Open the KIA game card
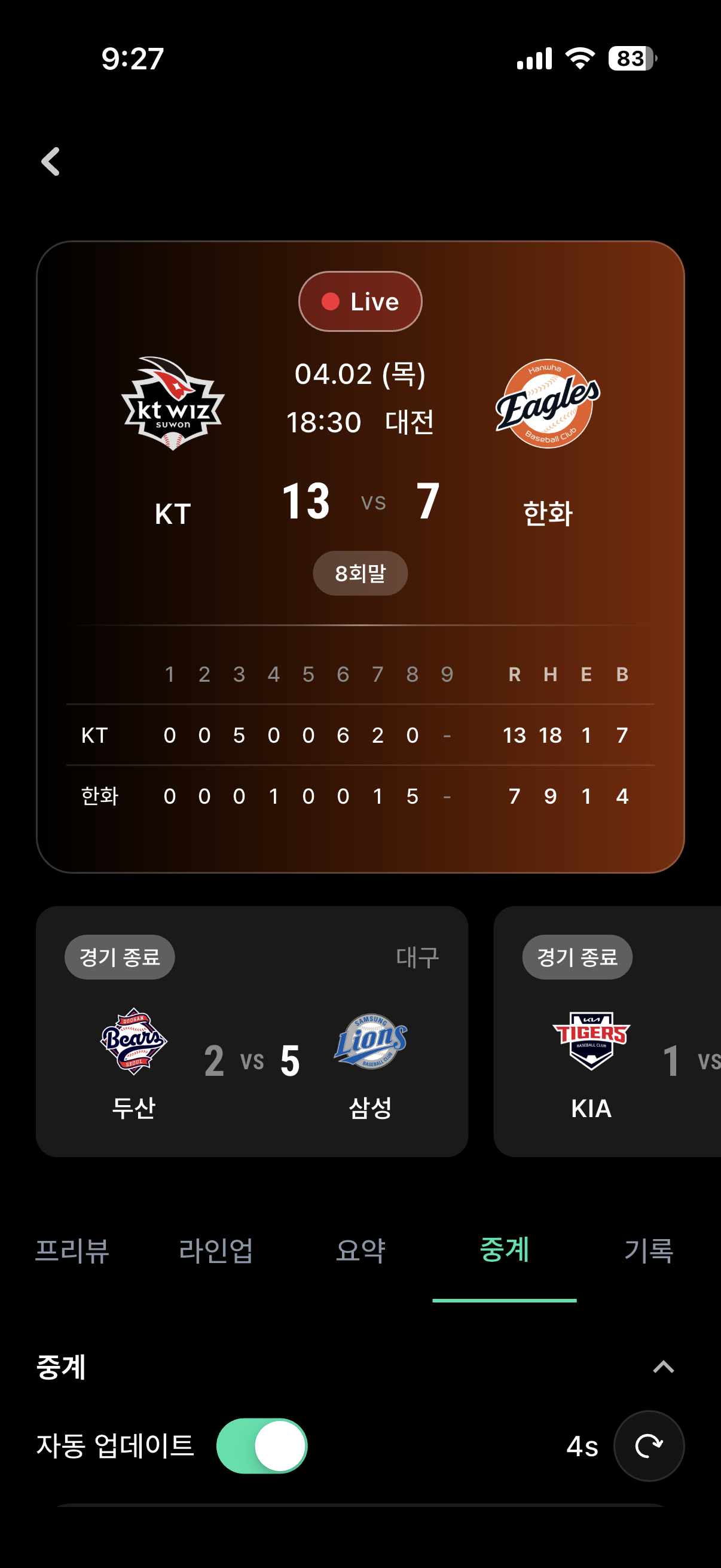 click(x=607, y=1031)
